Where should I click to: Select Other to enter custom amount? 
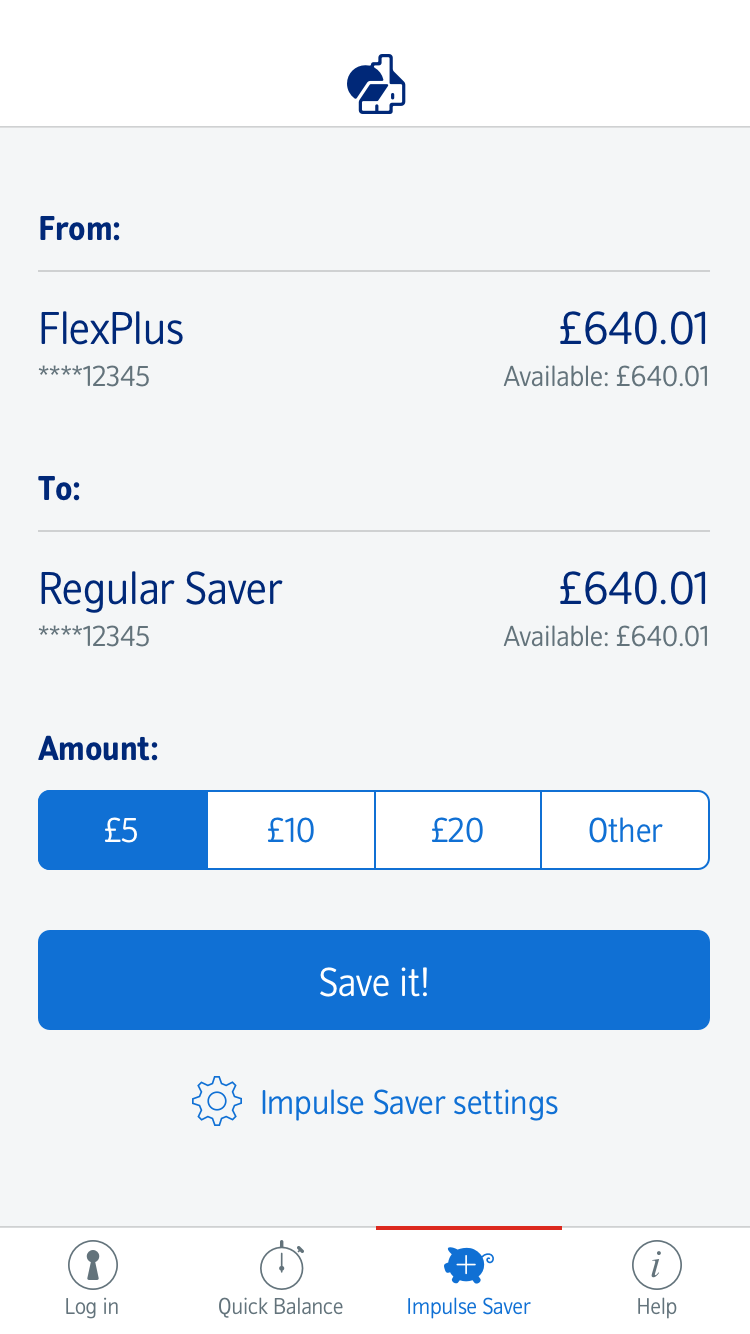pos(625,830)
